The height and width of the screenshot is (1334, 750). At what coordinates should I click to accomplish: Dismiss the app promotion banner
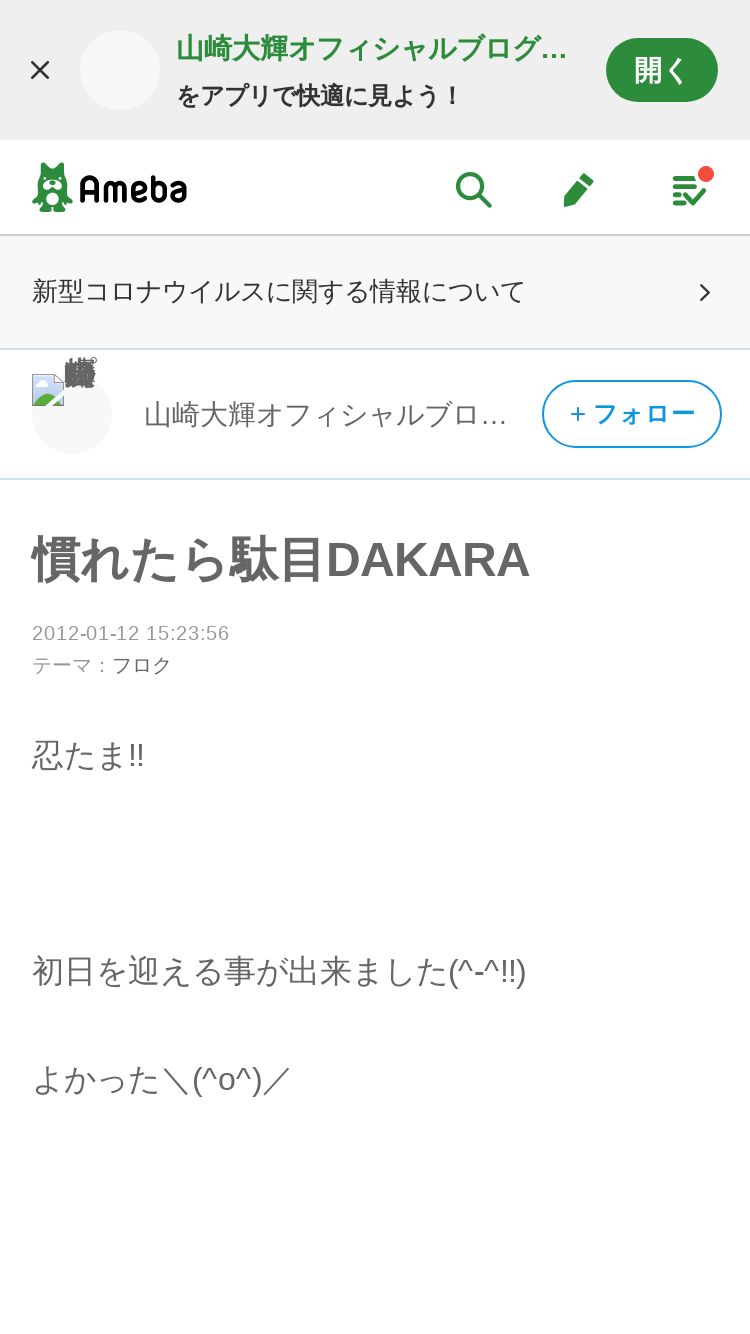click(x=40, y=70)
